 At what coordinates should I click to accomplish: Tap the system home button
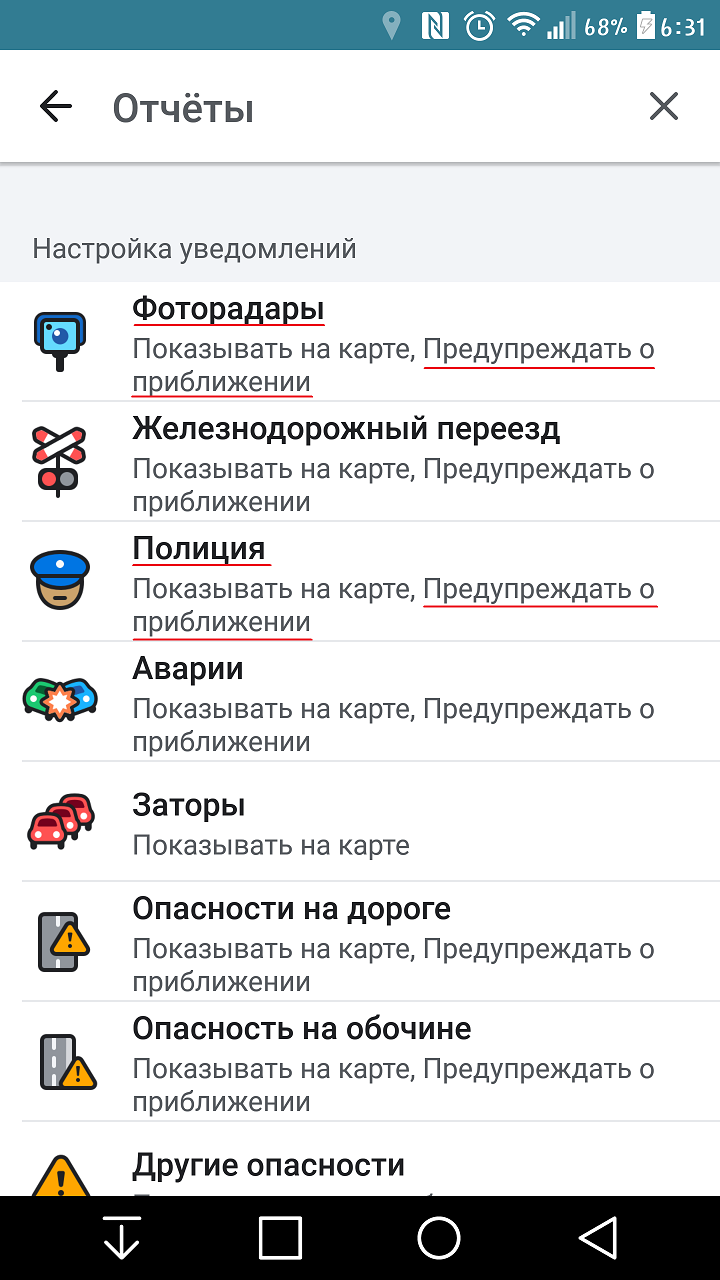coord(439,1238)
